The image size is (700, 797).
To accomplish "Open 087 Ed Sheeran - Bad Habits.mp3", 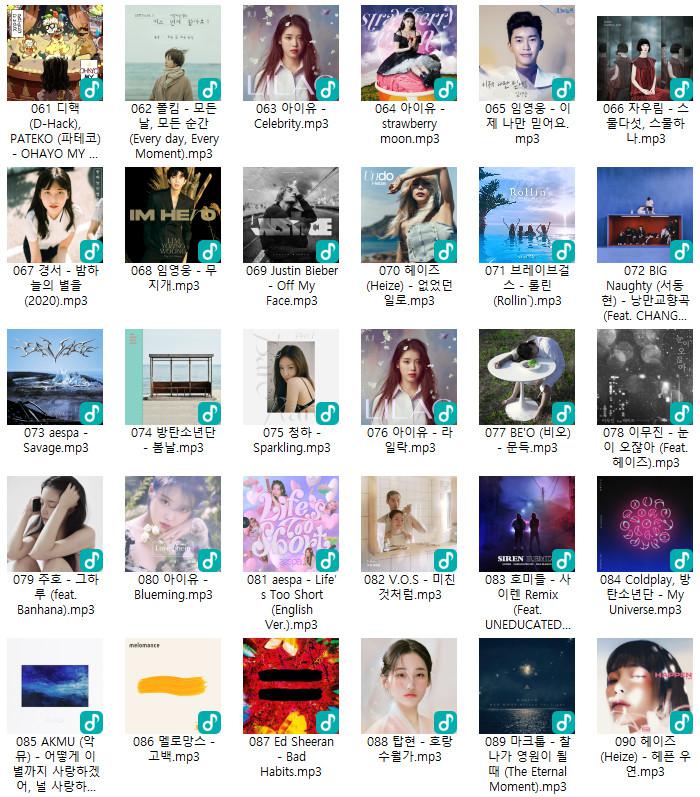I will [x=291, y=686].
